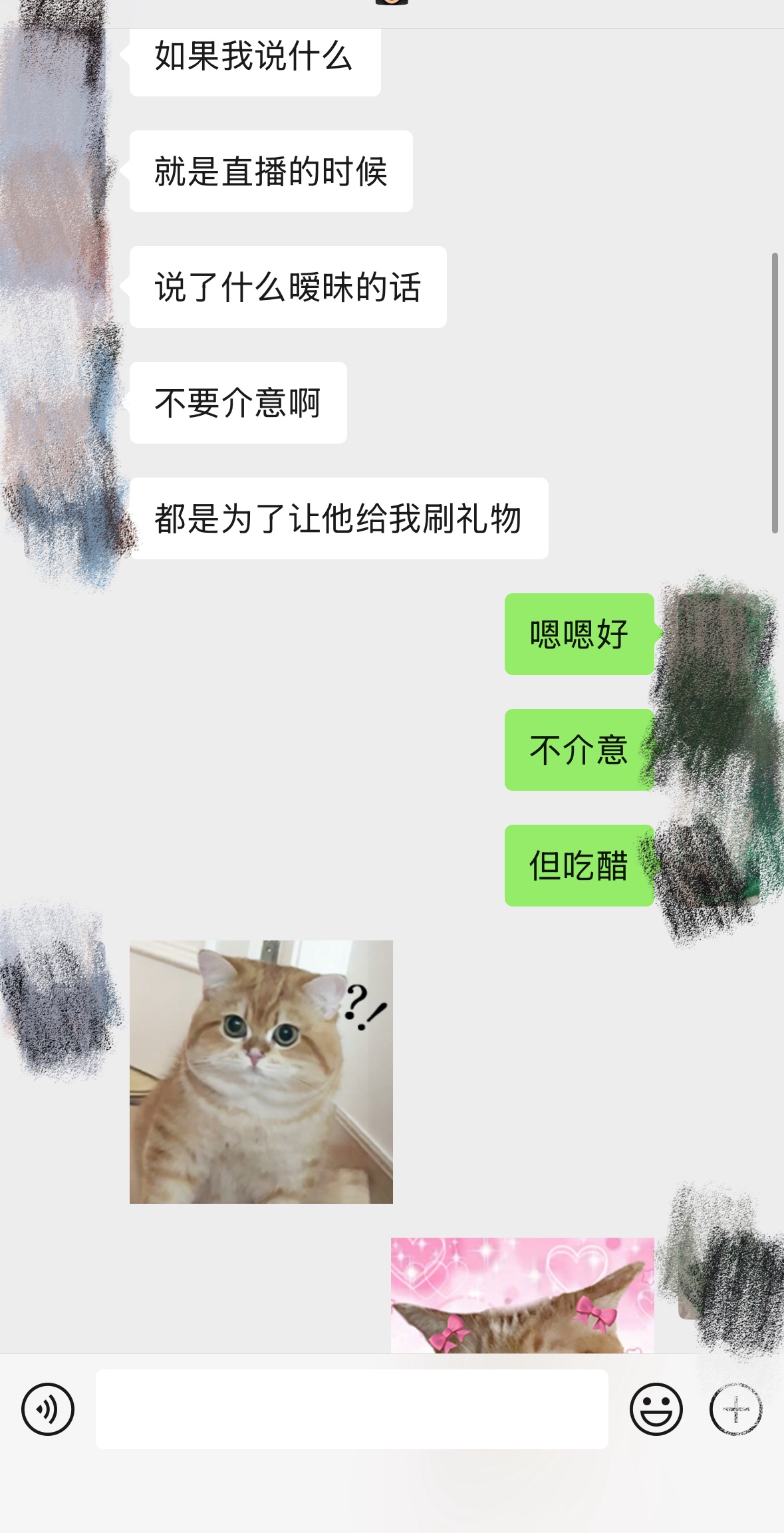Screen dimensions: 784x1533
Task: Open the confused cat sticker image
Action: (x=261, y=1071)
